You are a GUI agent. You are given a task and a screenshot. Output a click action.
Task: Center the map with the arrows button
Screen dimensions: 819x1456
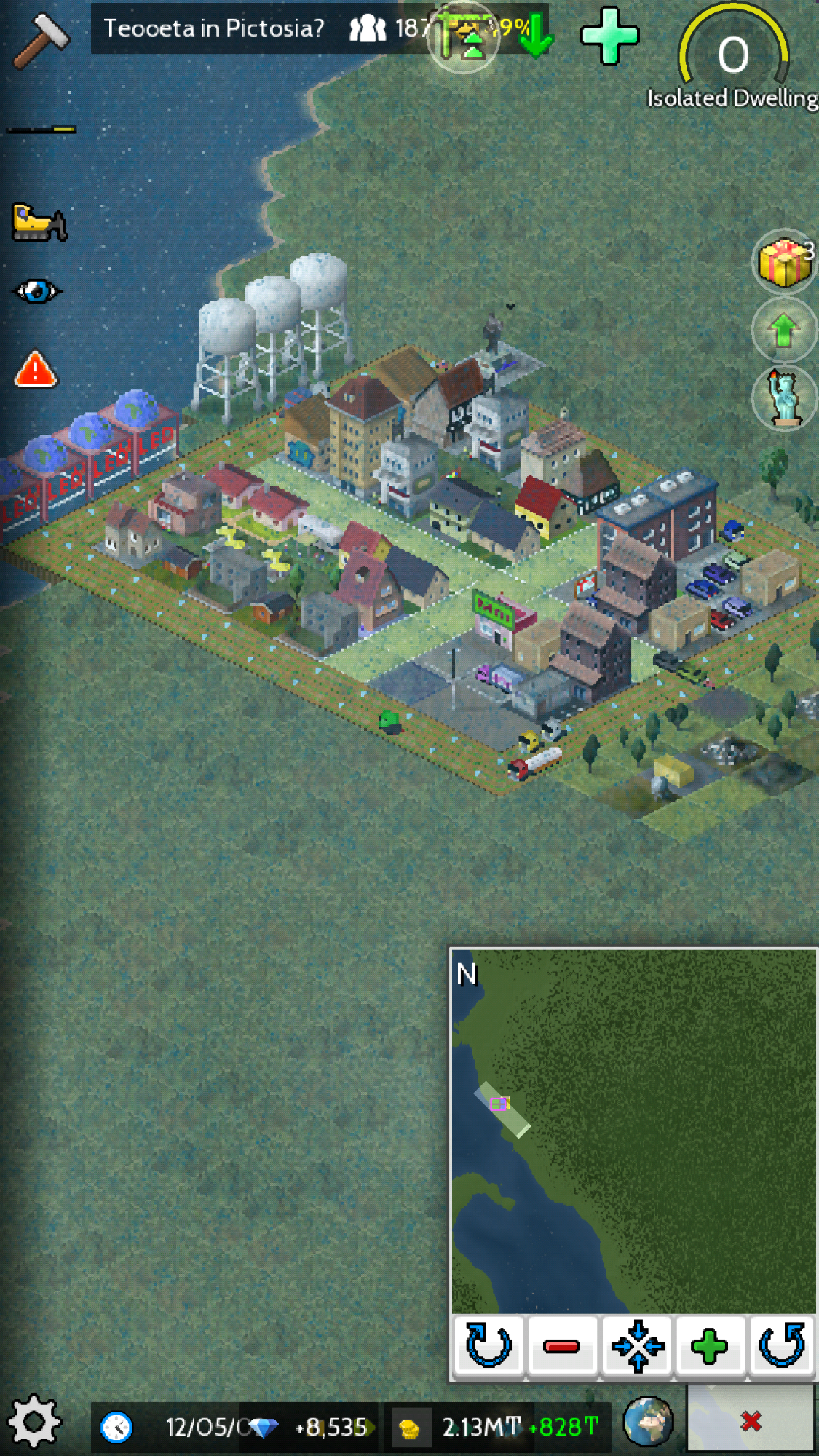point(637,1345)
